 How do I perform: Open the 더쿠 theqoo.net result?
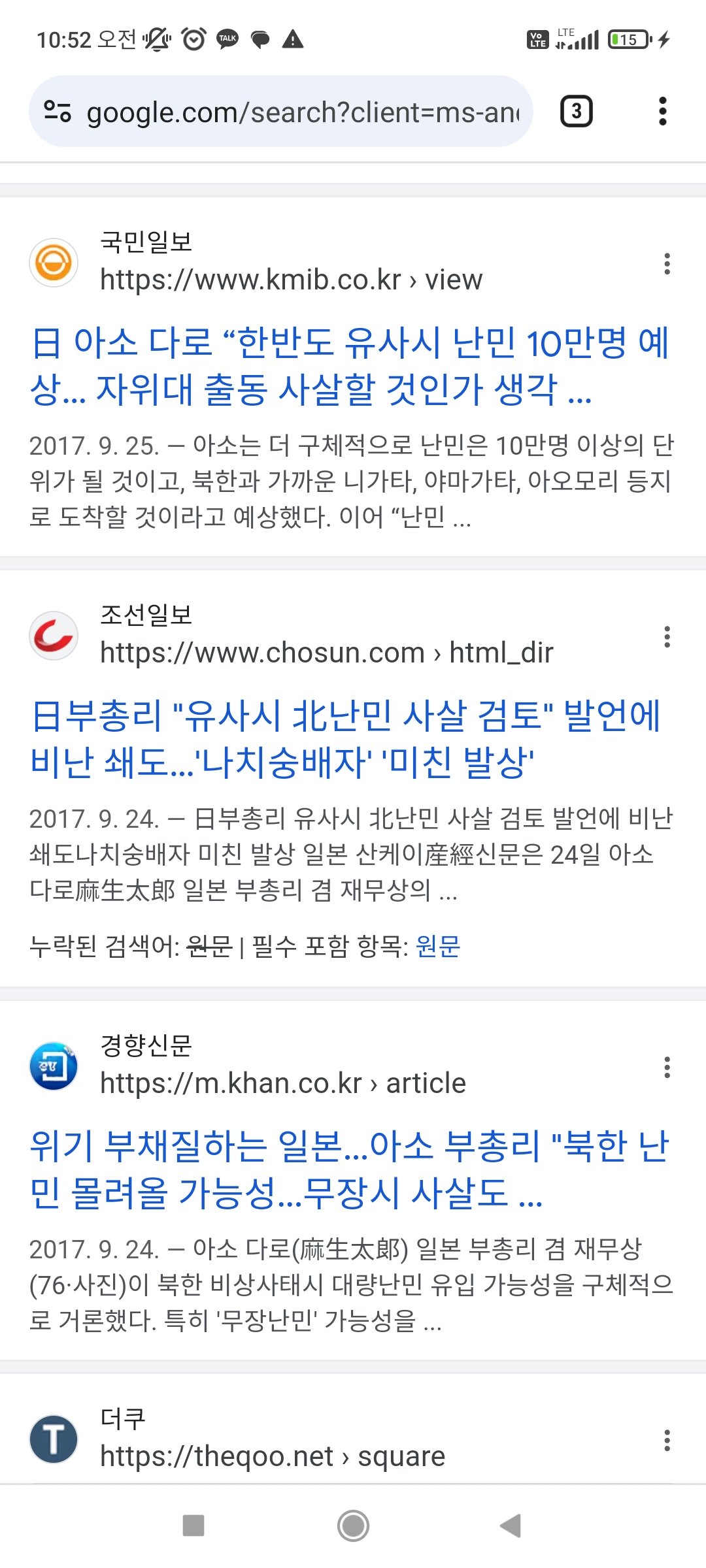click(272, 1456)
